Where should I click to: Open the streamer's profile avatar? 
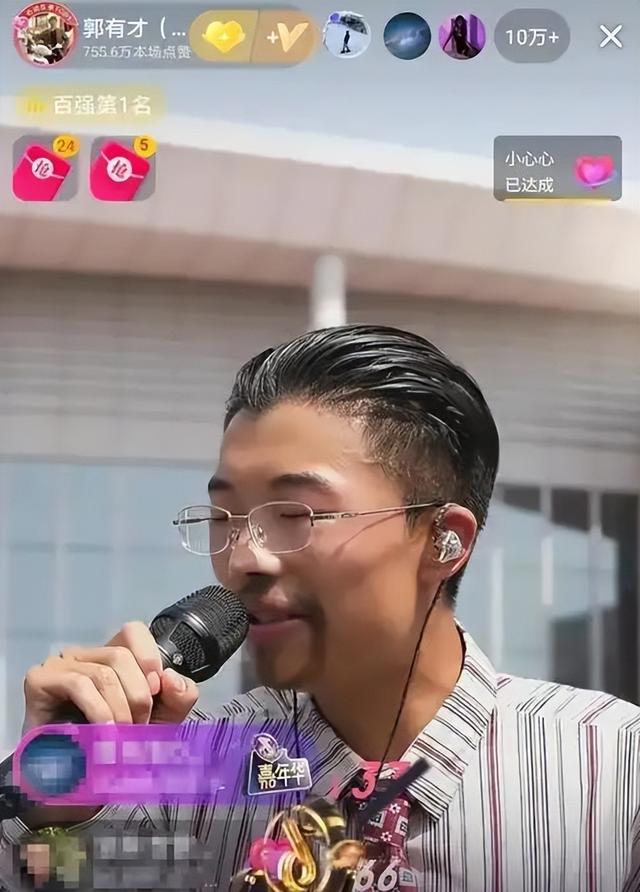(x=45, y=33)
